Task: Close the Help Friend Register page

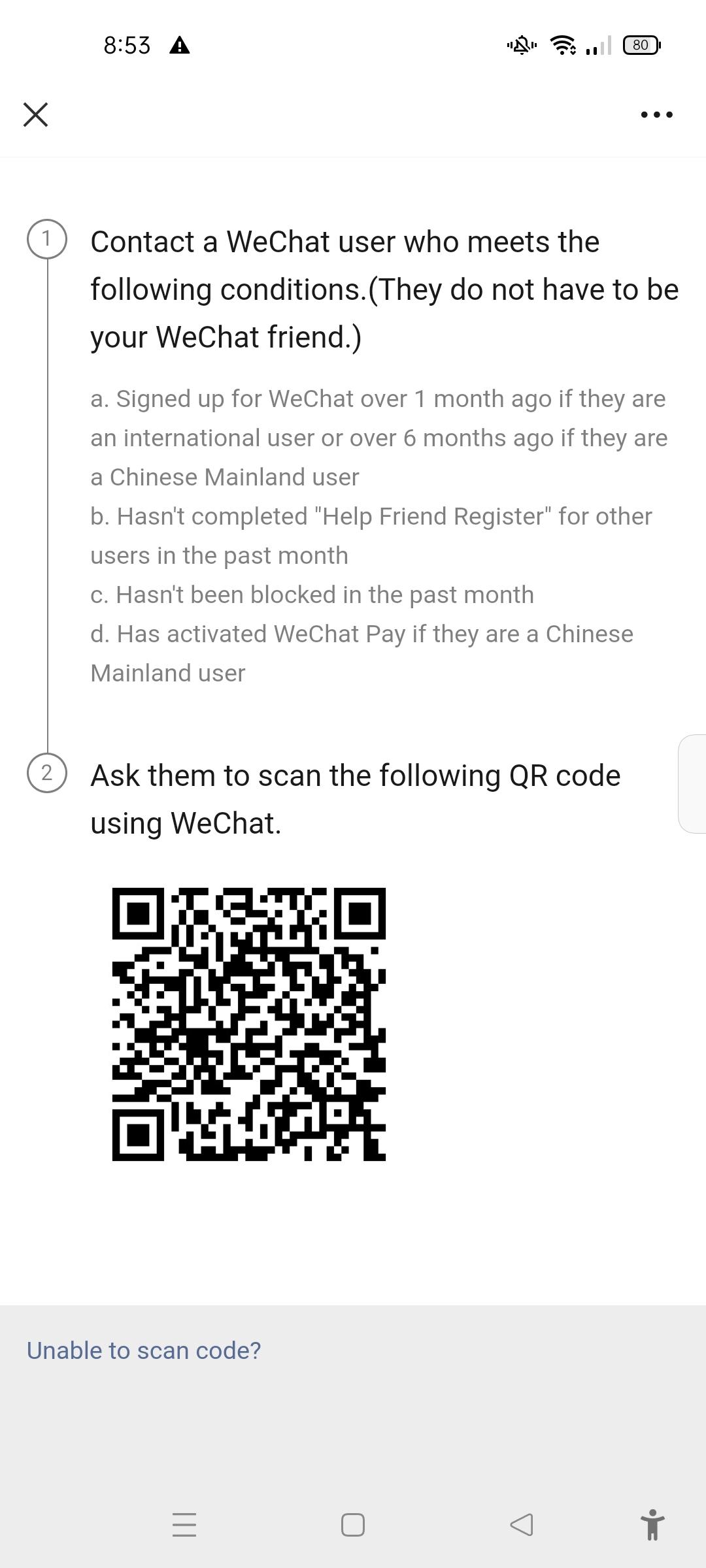Action: pos(35,114)
